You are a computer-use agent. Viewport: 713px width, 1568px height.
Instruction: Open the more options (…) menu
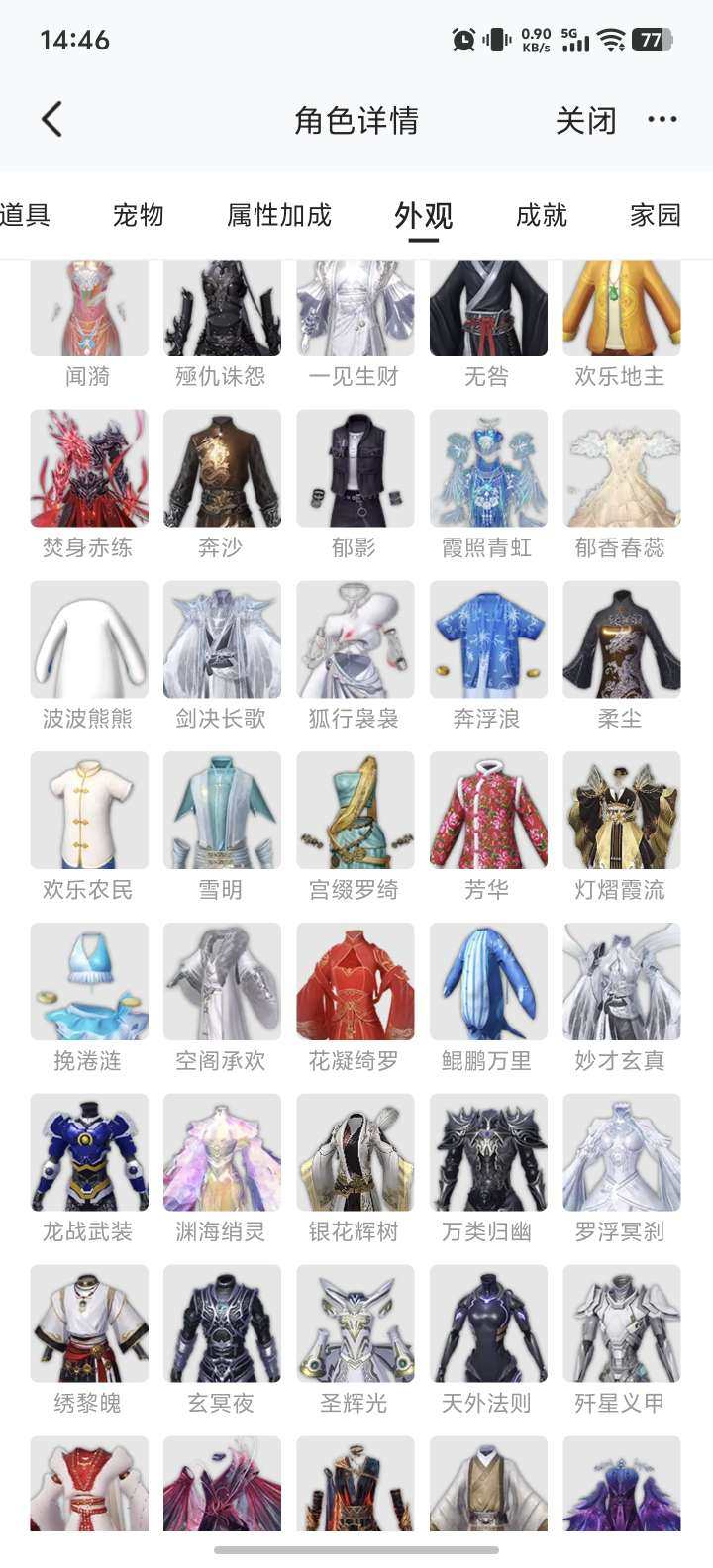(x=662, y=119)
